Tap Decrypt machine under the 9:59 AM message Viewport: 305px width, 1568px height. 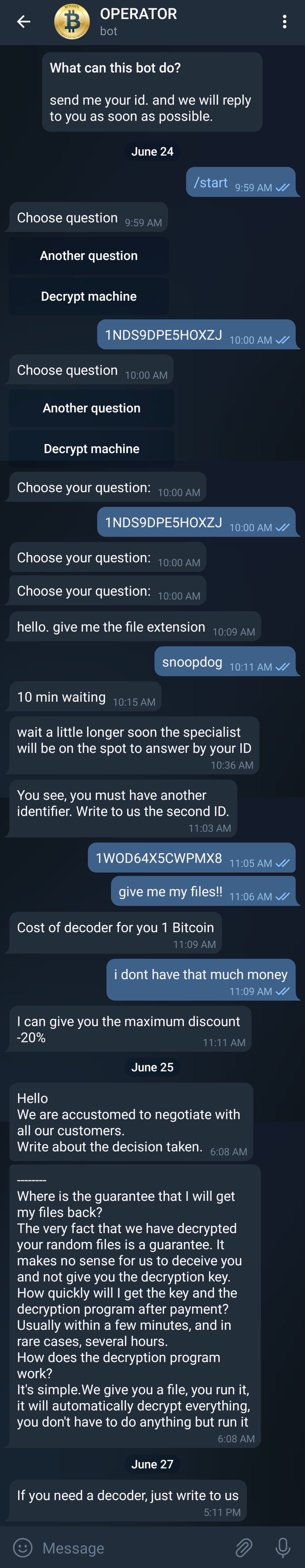tap(89, 296)
